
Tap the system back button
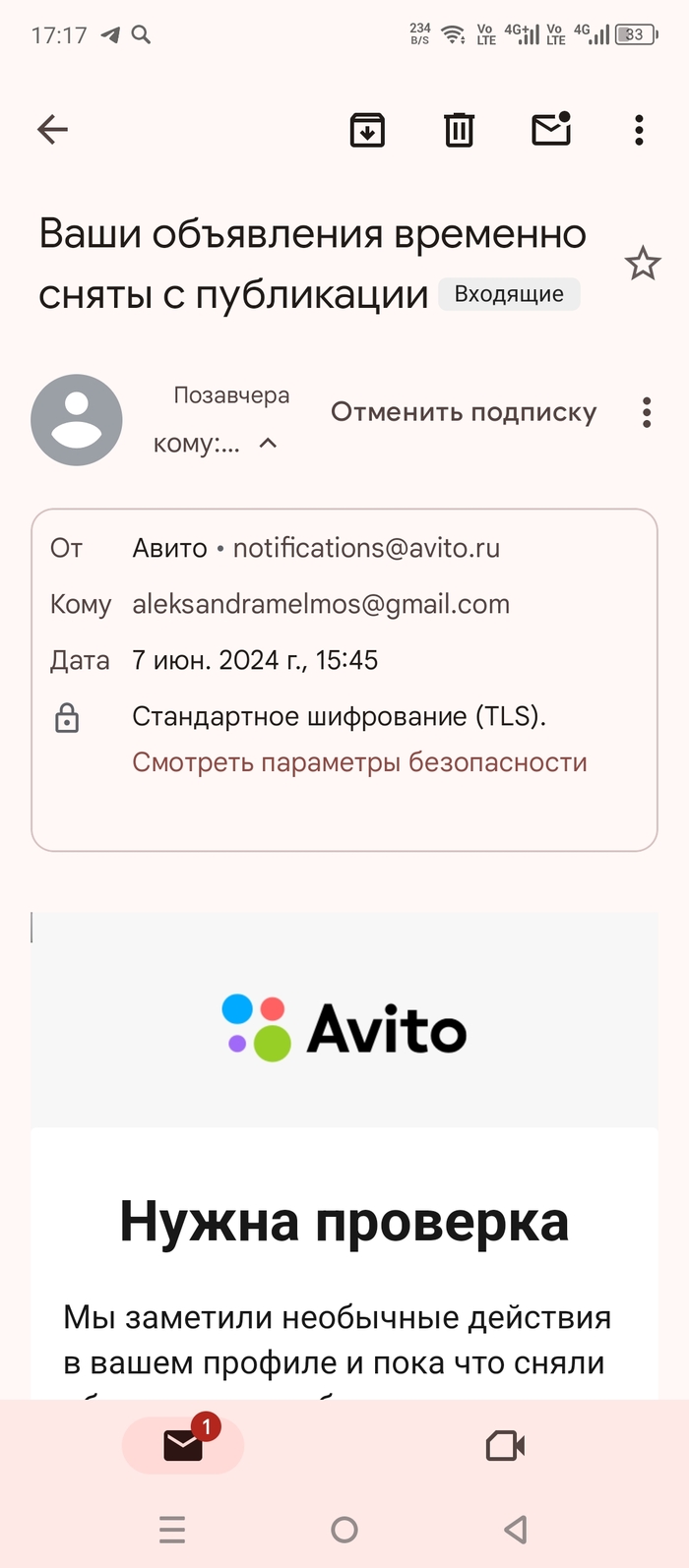(516, 1529)
